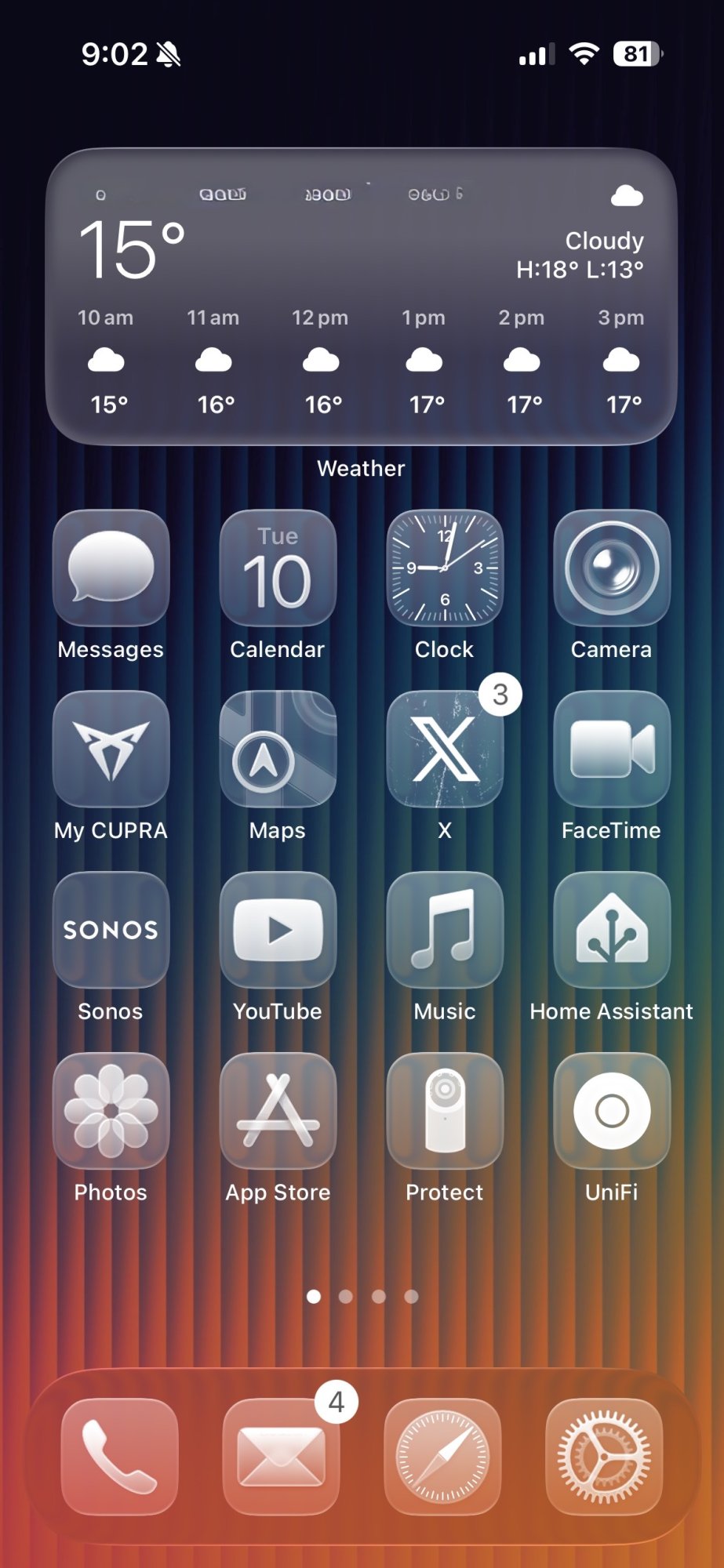
Task: Open the My CUPRA app
Action: pyautogui.click(x=111, y=750)
